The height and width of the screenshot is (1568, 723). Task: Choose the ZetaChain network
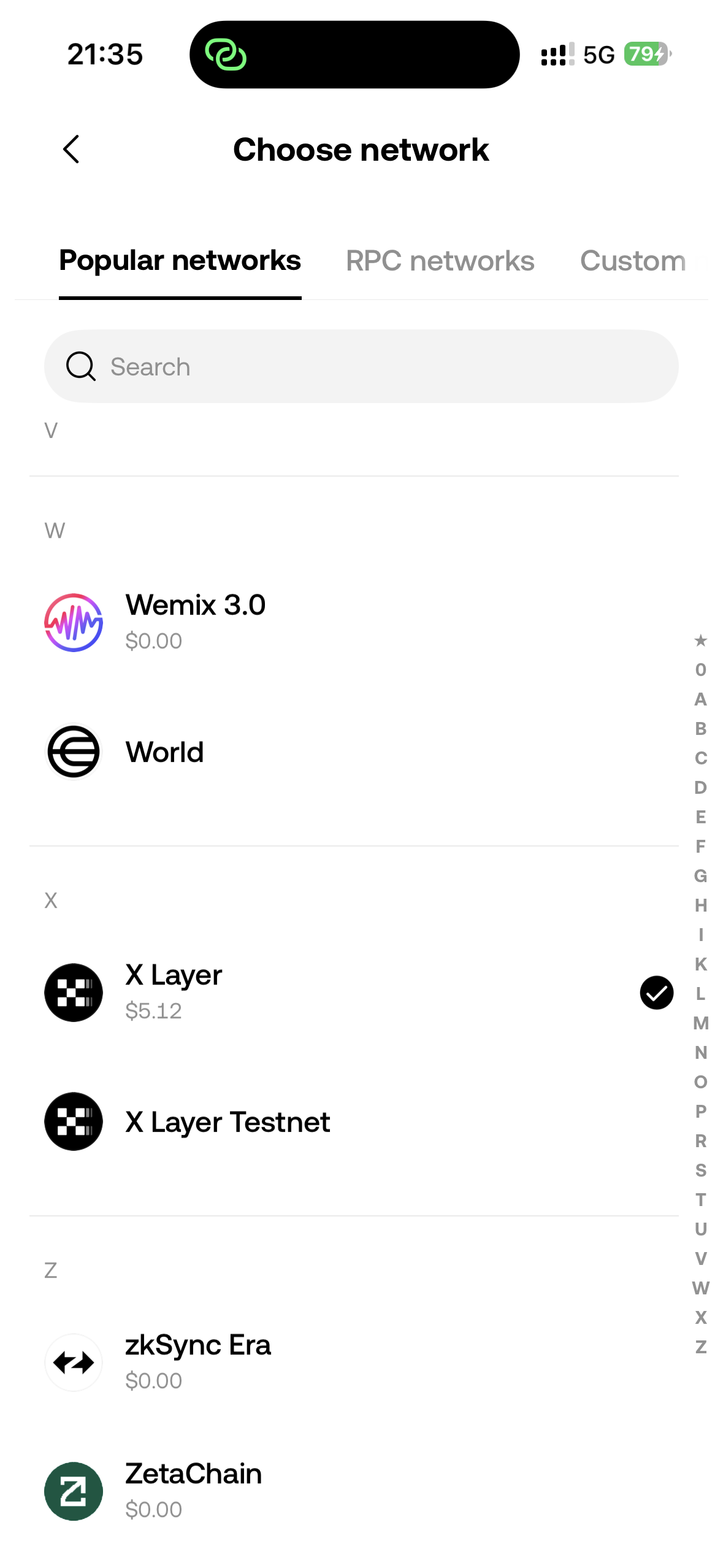pyautogui.click(x=193, y=1491)
